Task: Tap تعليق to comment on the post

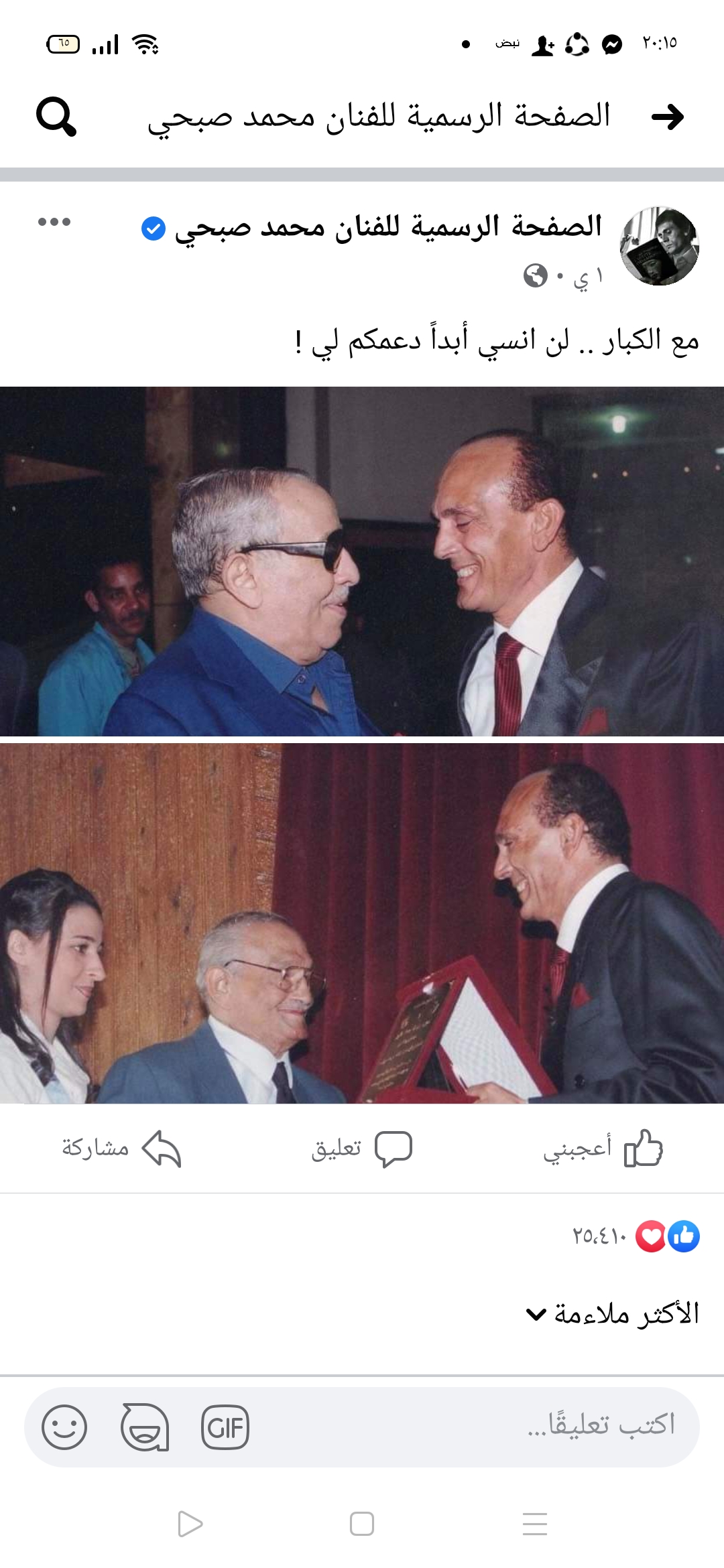Action: click(x=361, y=1149)
